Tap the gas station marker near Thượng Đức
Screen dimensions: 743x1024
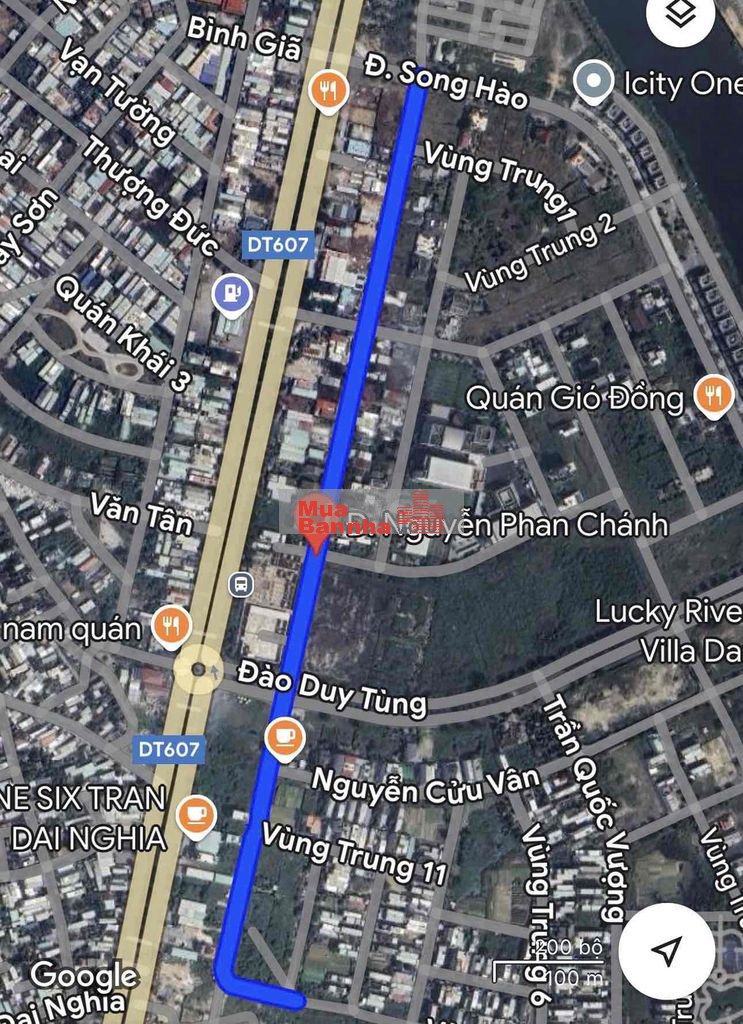coord(231,293)
